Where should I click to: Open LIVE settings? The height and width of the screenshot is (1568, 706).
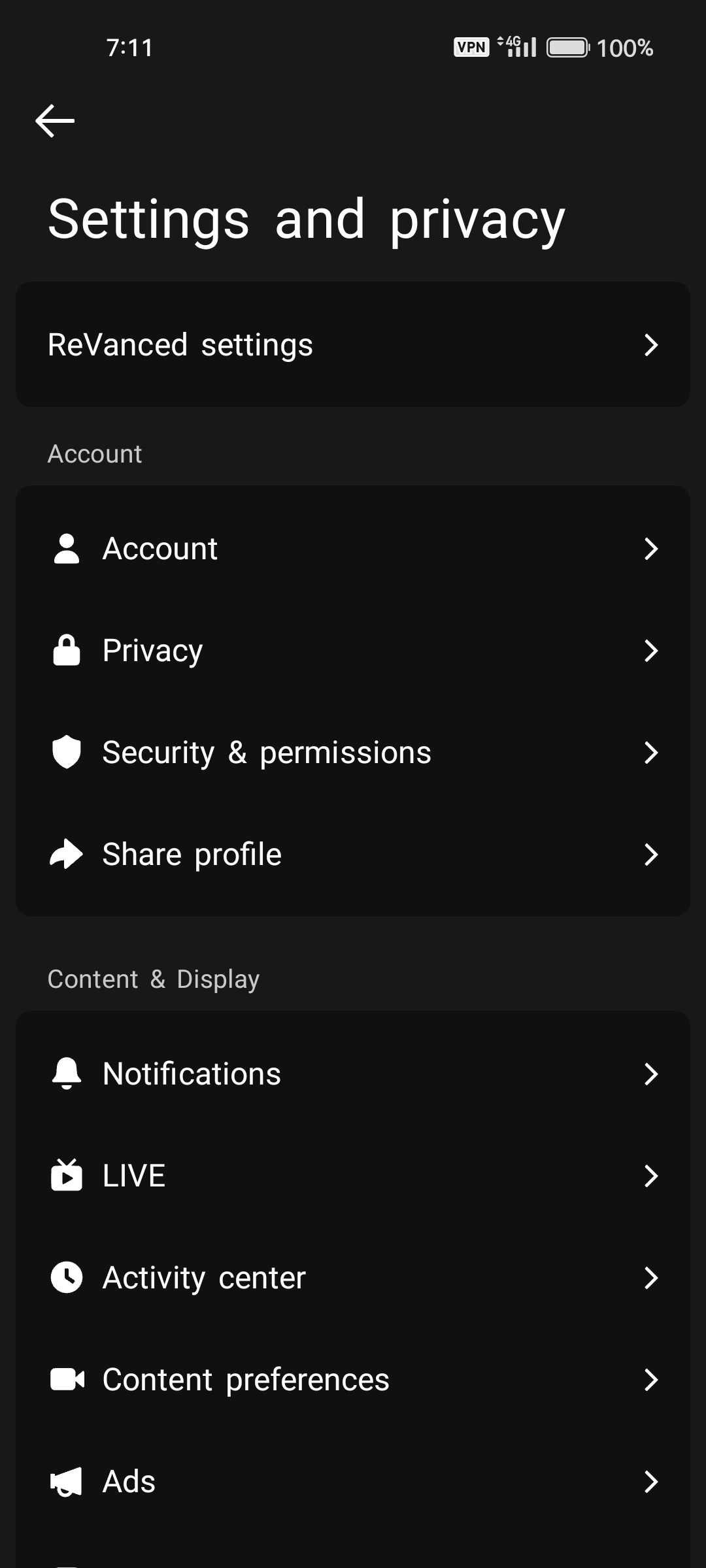(x=353, y=1176)
